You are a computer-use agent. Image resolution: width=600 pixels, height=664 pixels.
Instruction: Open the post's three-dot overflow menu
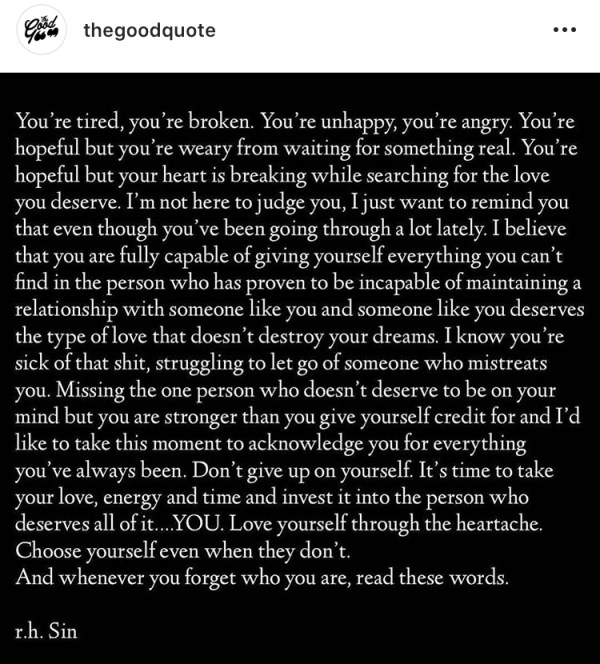click(x=564, y=30)
